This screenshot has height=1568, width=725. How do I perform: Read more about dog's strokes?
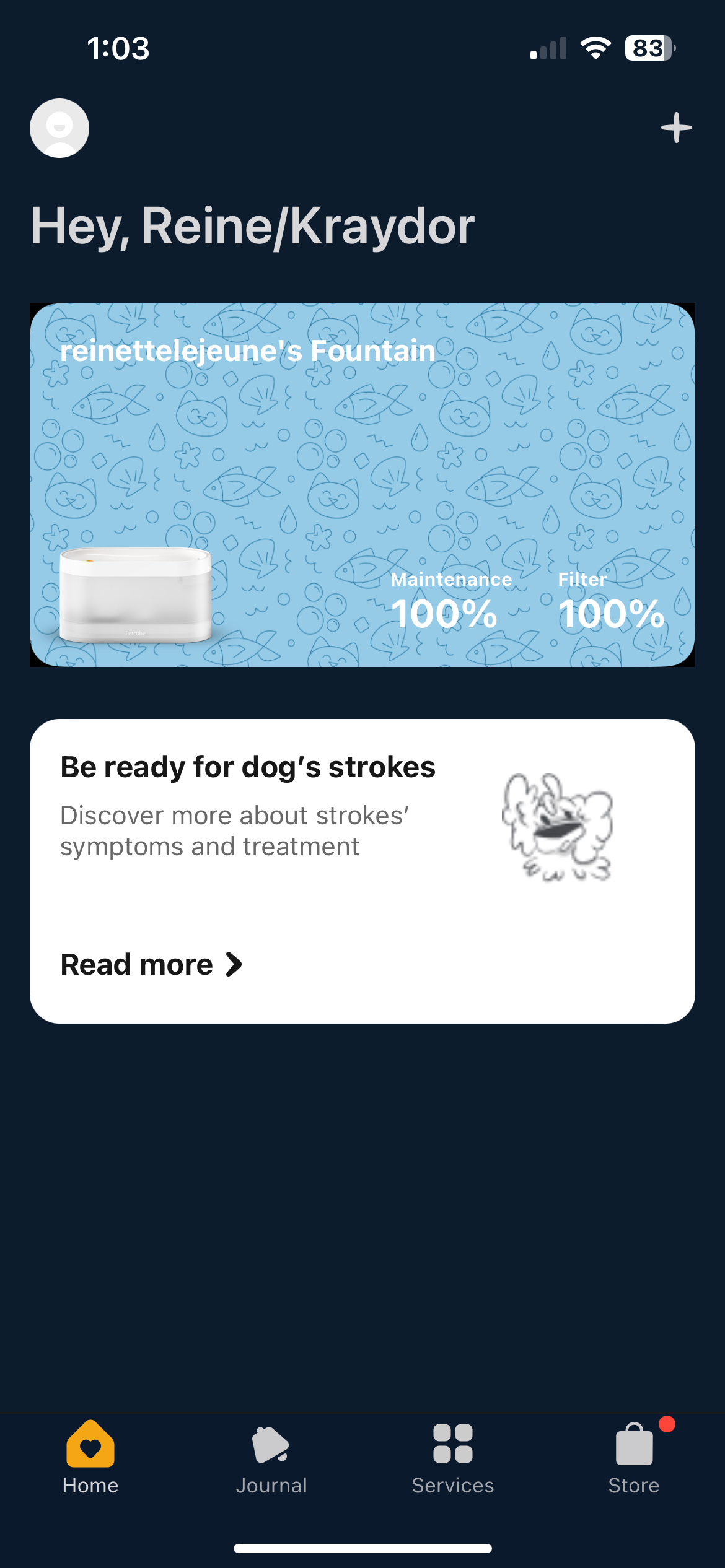pos(151,964)
